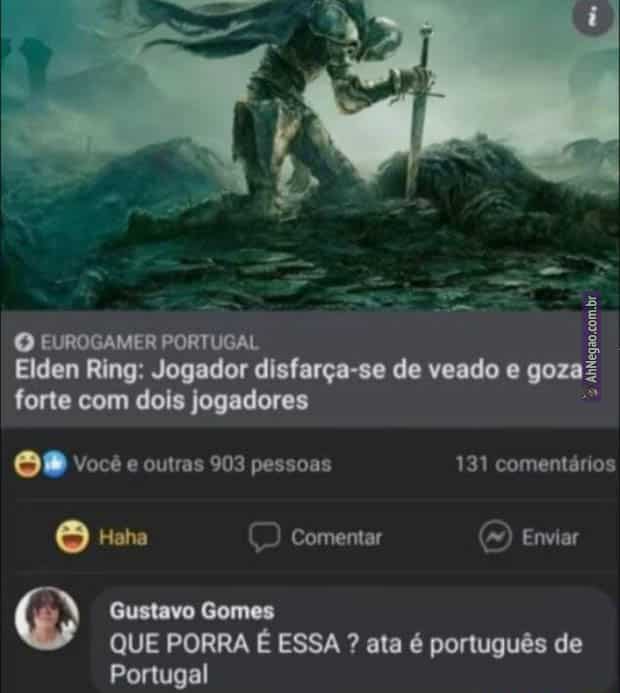Image resolution: width=620 pixels, height=693 pixels.
Task: Tap the Gustavo Gomes name link
Action: coord(191,611)
